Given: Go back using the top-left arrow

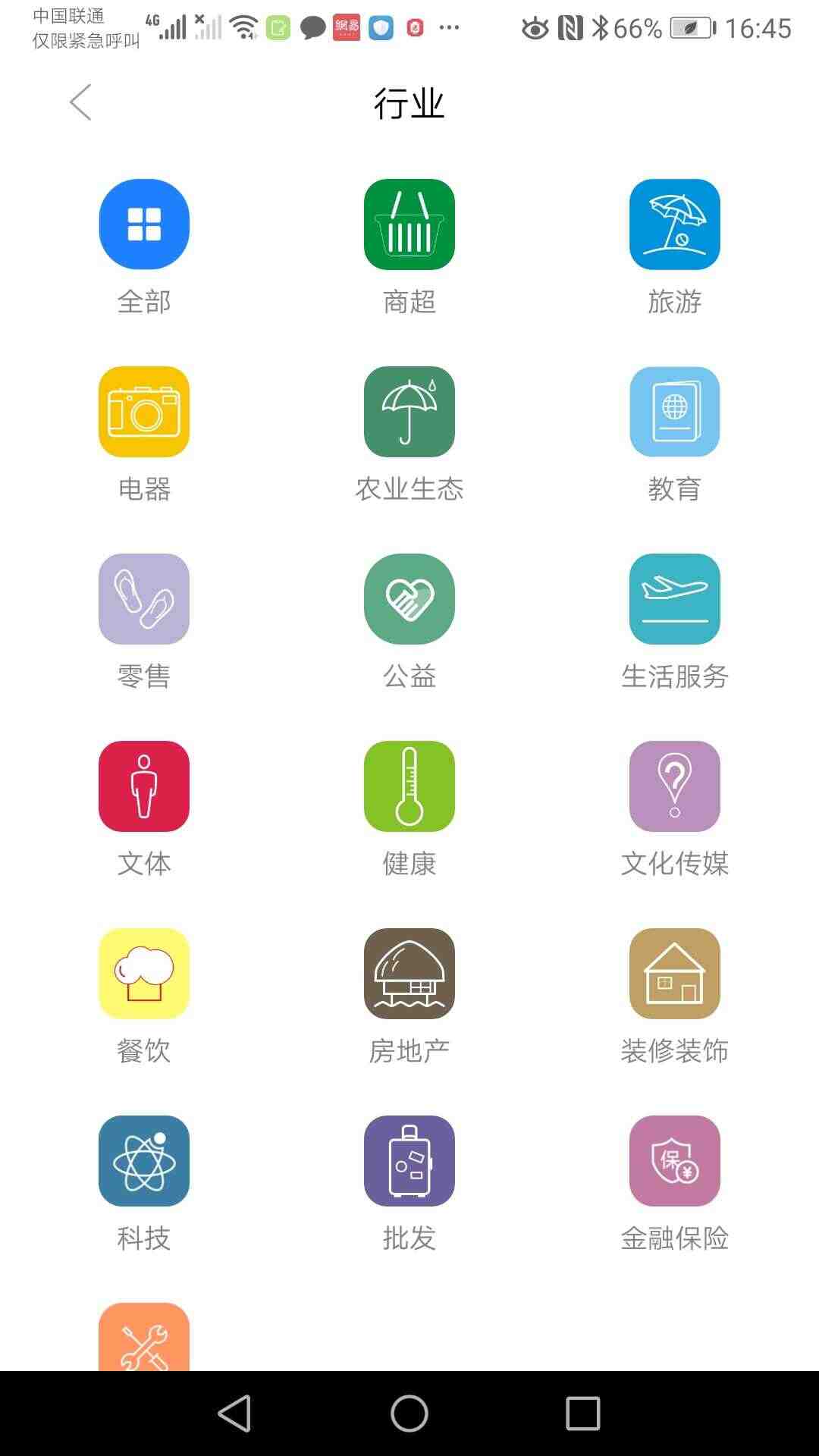Looking at the screenshot, I should [80, 102].
